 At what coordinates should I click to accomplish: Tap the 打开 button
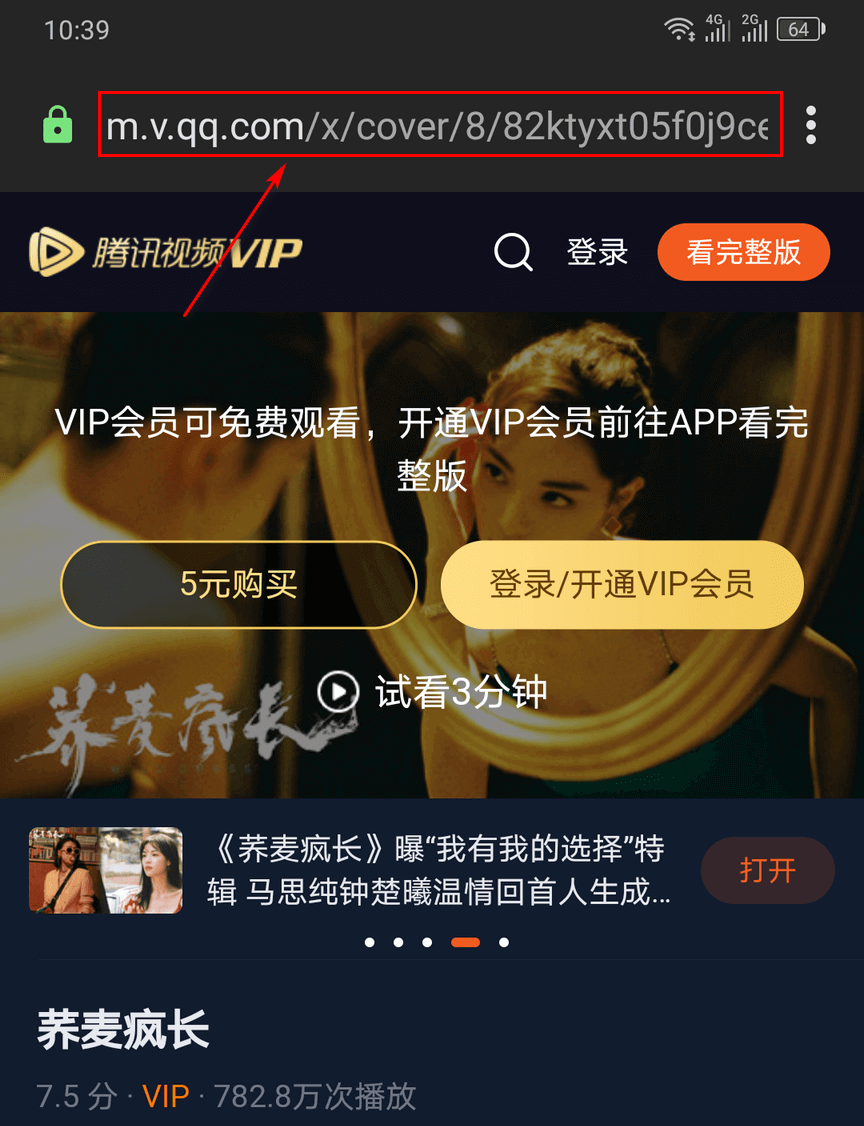point(767,870)
